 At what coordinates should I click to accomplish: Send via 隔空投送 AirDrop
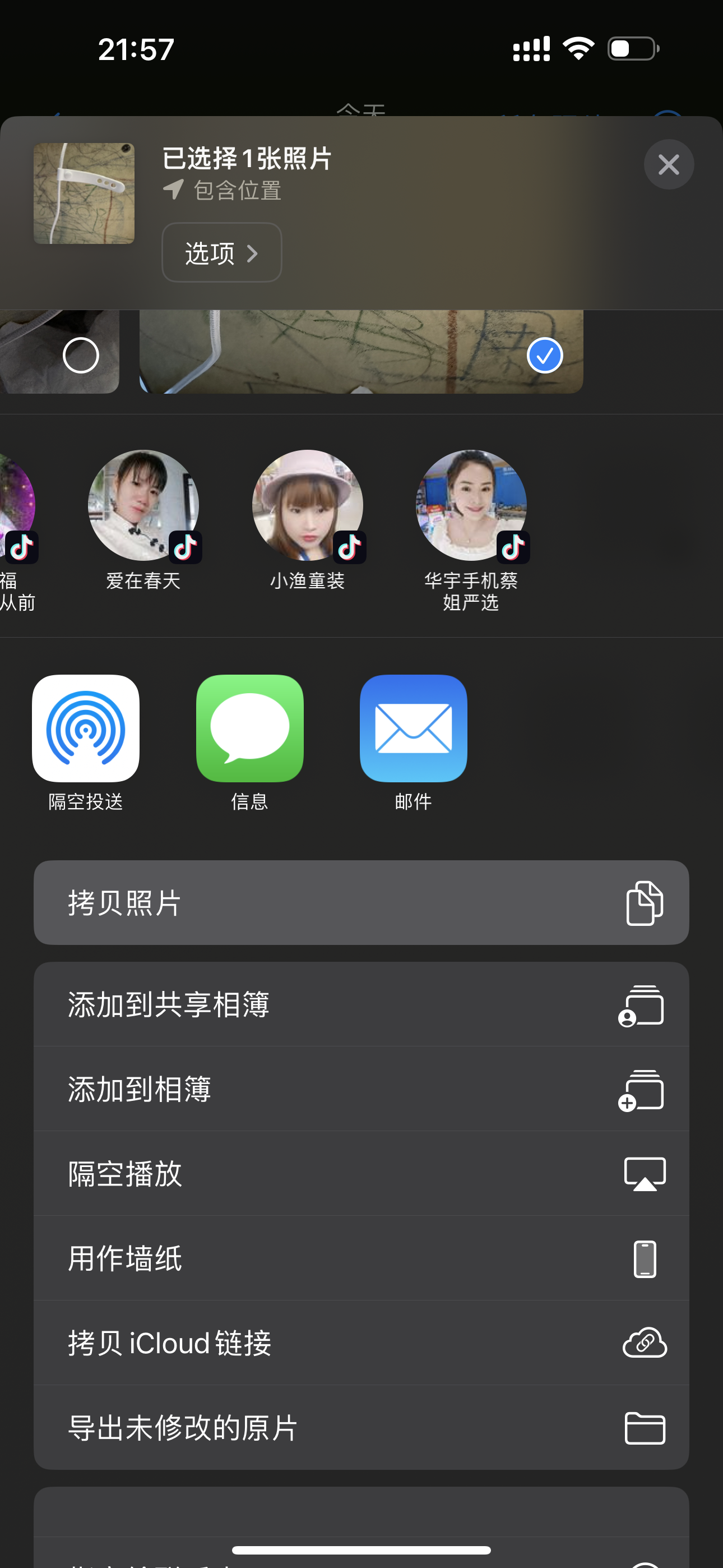pos(86,728)
